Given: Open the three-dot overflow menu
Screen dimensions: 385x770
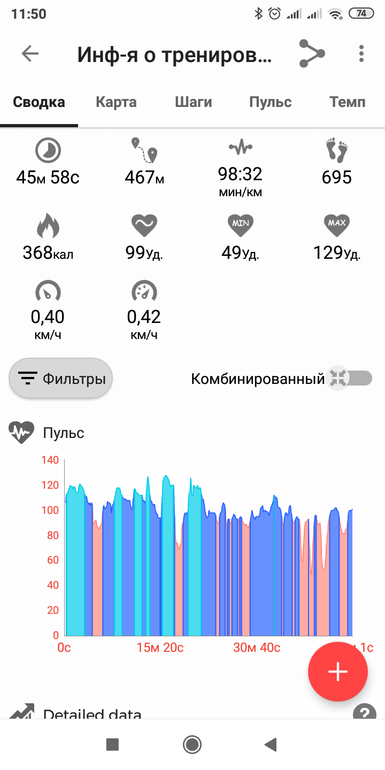Looking at the screenshot, I should [361, 54].
